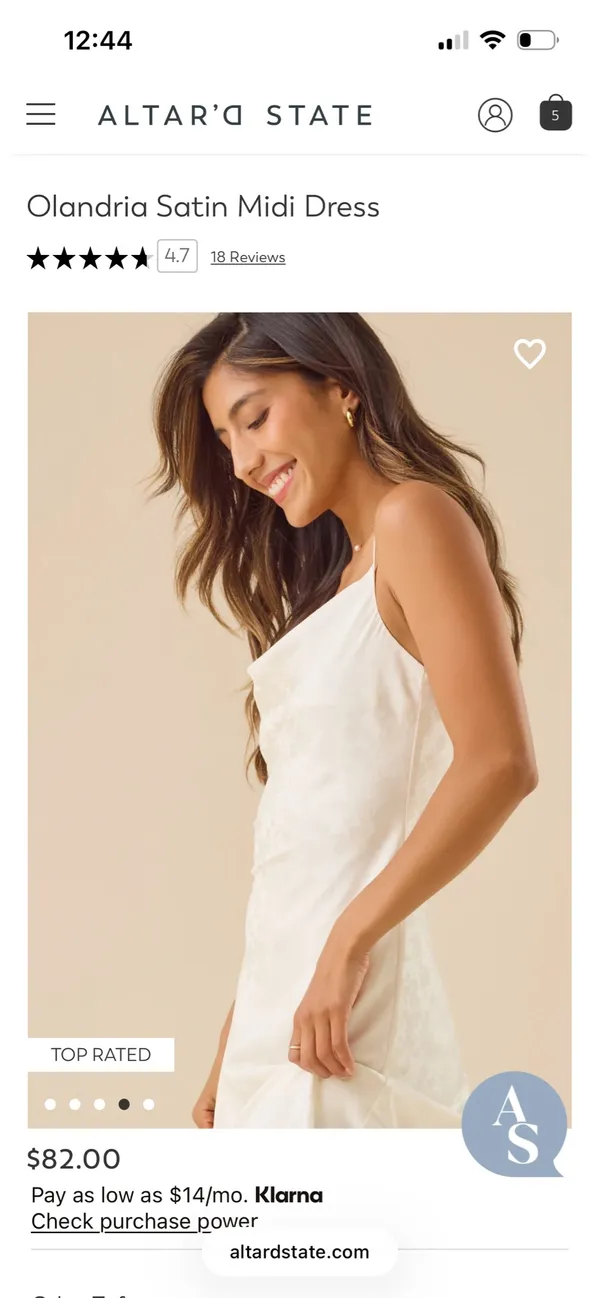600x1298 pixels.
Task: Open the shopping bag with 5 items
Action: (556, 113)
